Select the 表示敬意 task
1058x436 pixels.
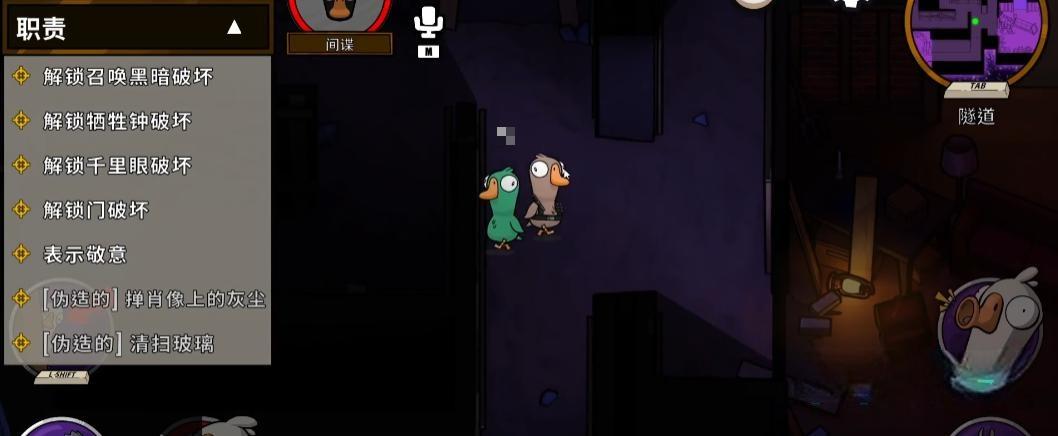click(x=85, y=254)
